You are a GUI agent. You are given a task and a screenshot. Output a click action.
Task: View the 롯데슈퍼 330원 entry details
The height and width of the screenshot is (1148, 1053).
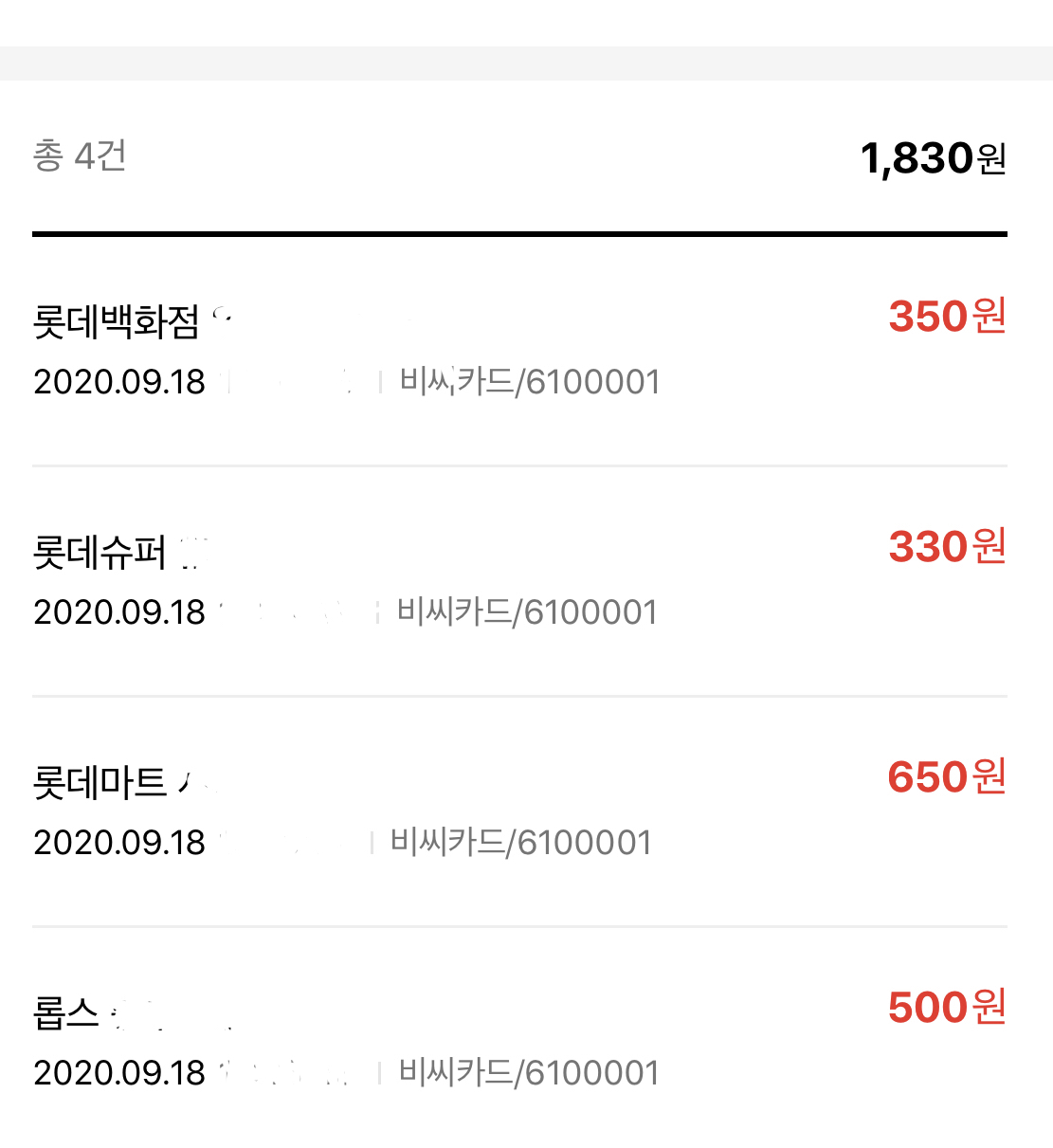[519, 580]
